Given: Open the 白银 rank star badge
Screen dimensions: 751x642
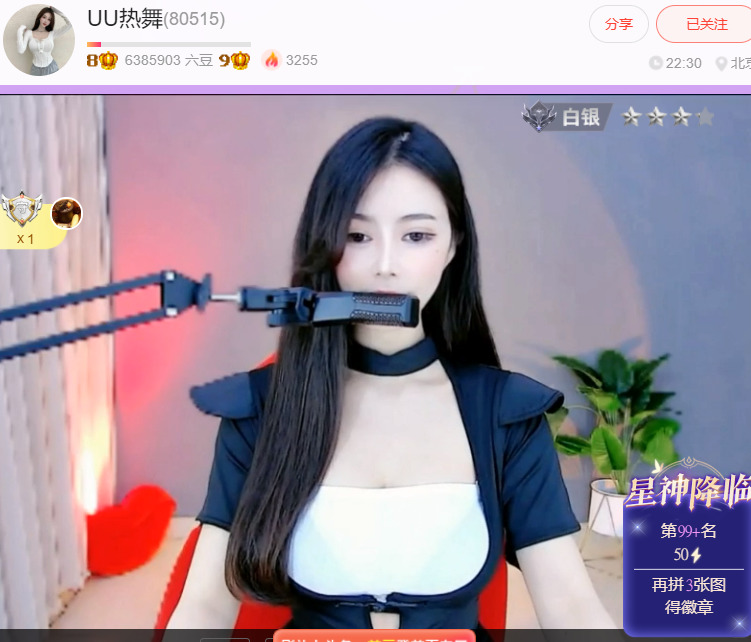Looking at the screenshot, I should point(618,117).
